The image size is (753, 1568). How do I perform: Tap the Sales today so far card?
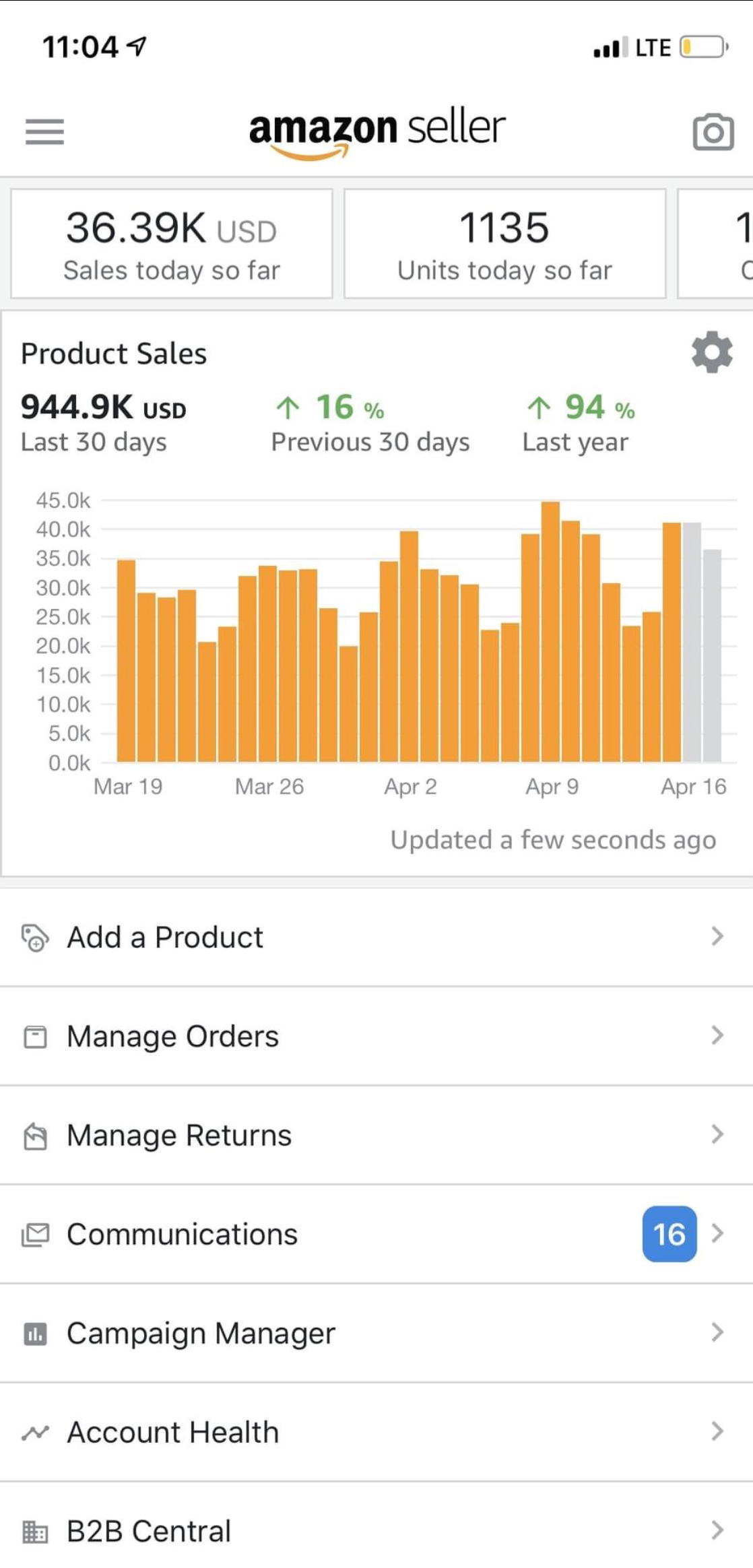pyautogui.click(x=172, y=243)
